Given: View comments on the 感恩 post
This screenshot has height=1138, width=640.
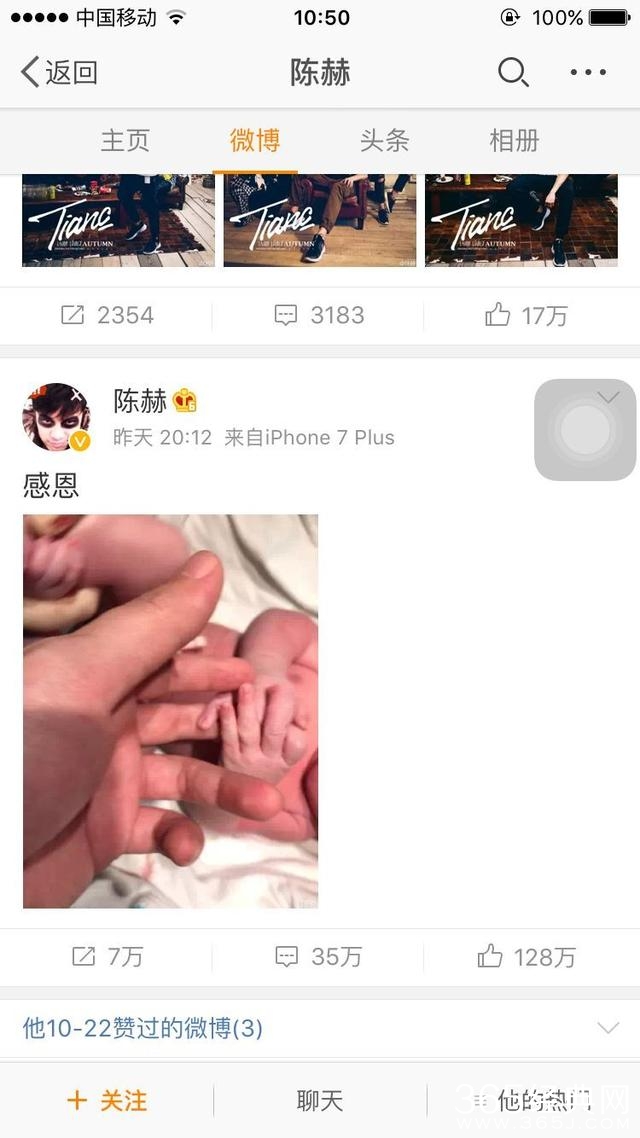Looking at the screenshot, I should (x=319, y=957).
